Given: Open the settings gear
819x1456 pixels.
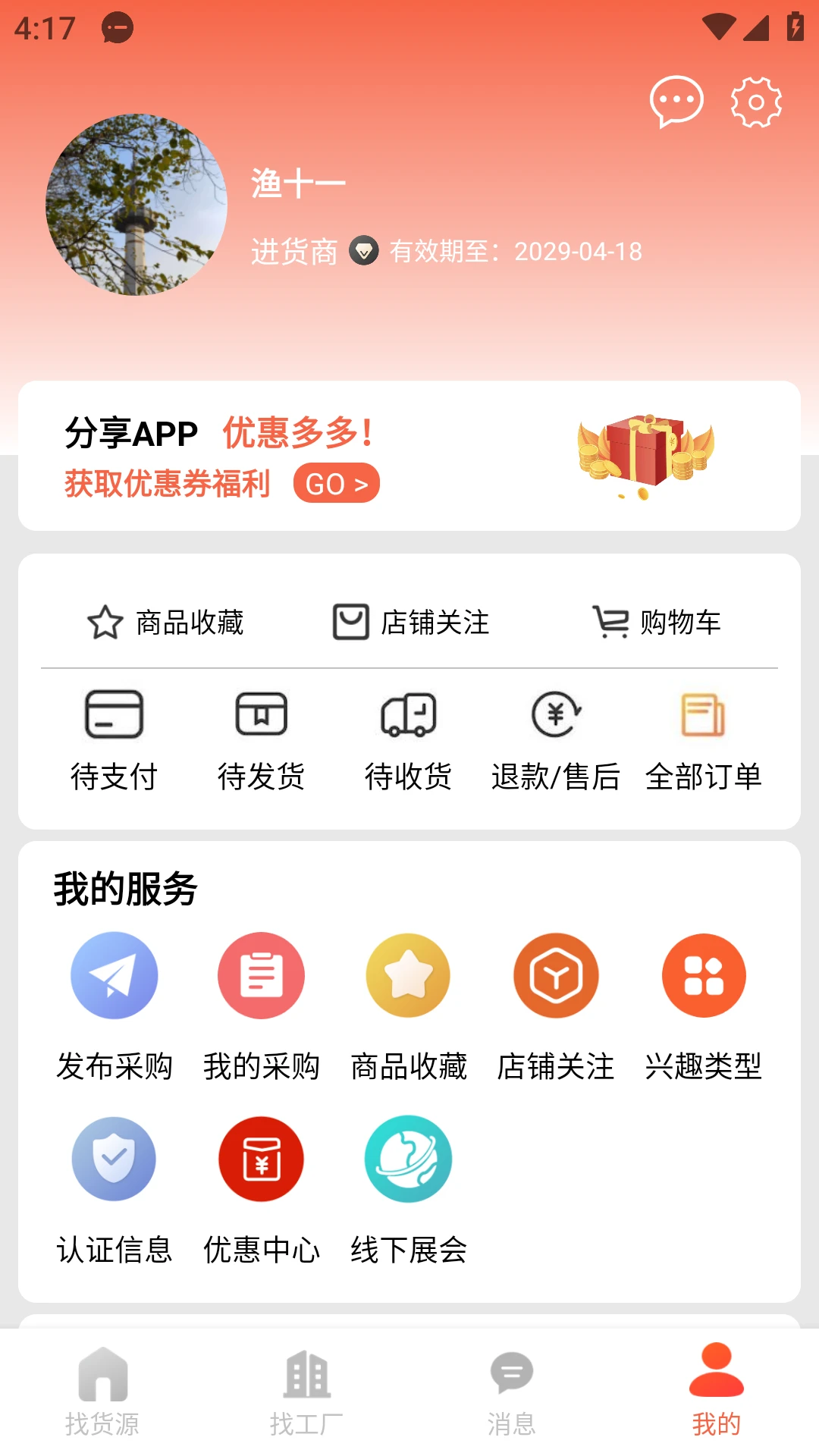Looking at the screenshot, I should 755,101.
